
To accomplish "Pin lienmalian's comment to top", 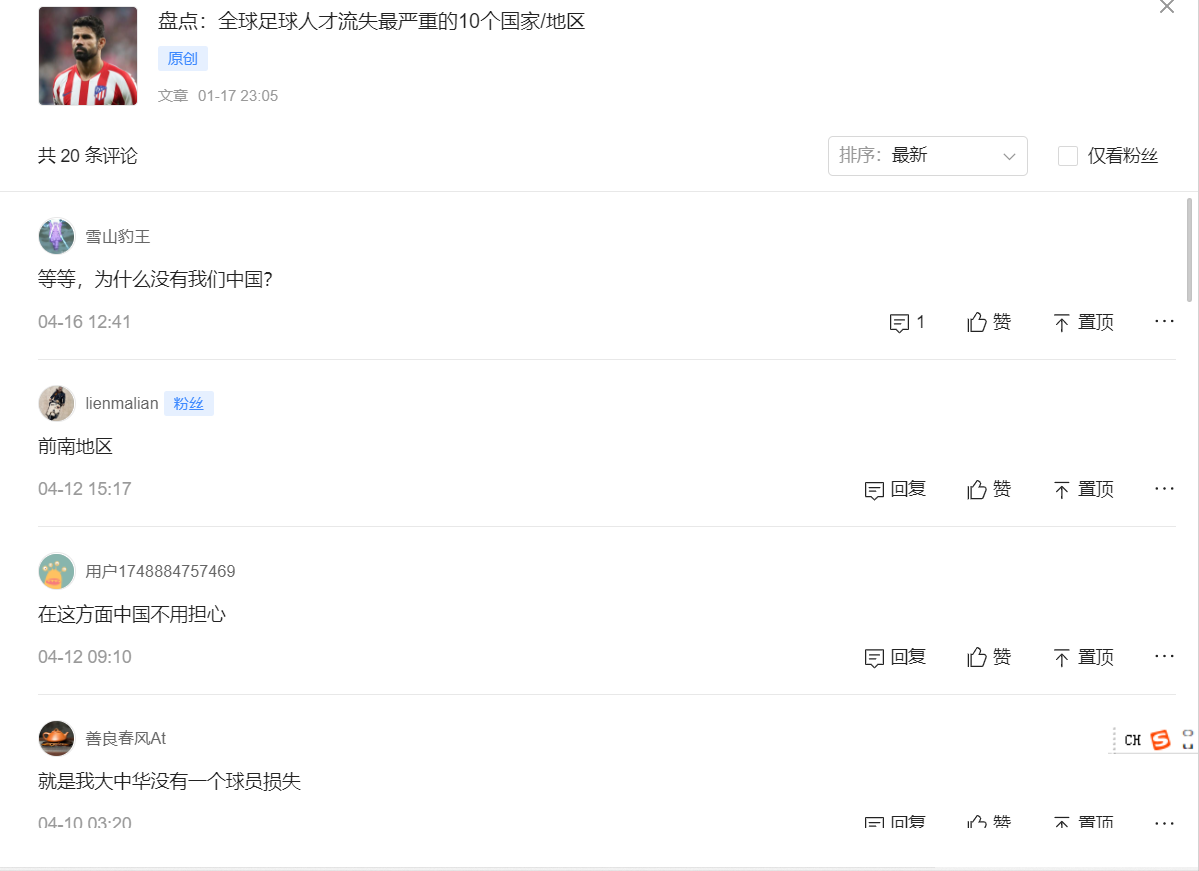I will click(1083, 489).
